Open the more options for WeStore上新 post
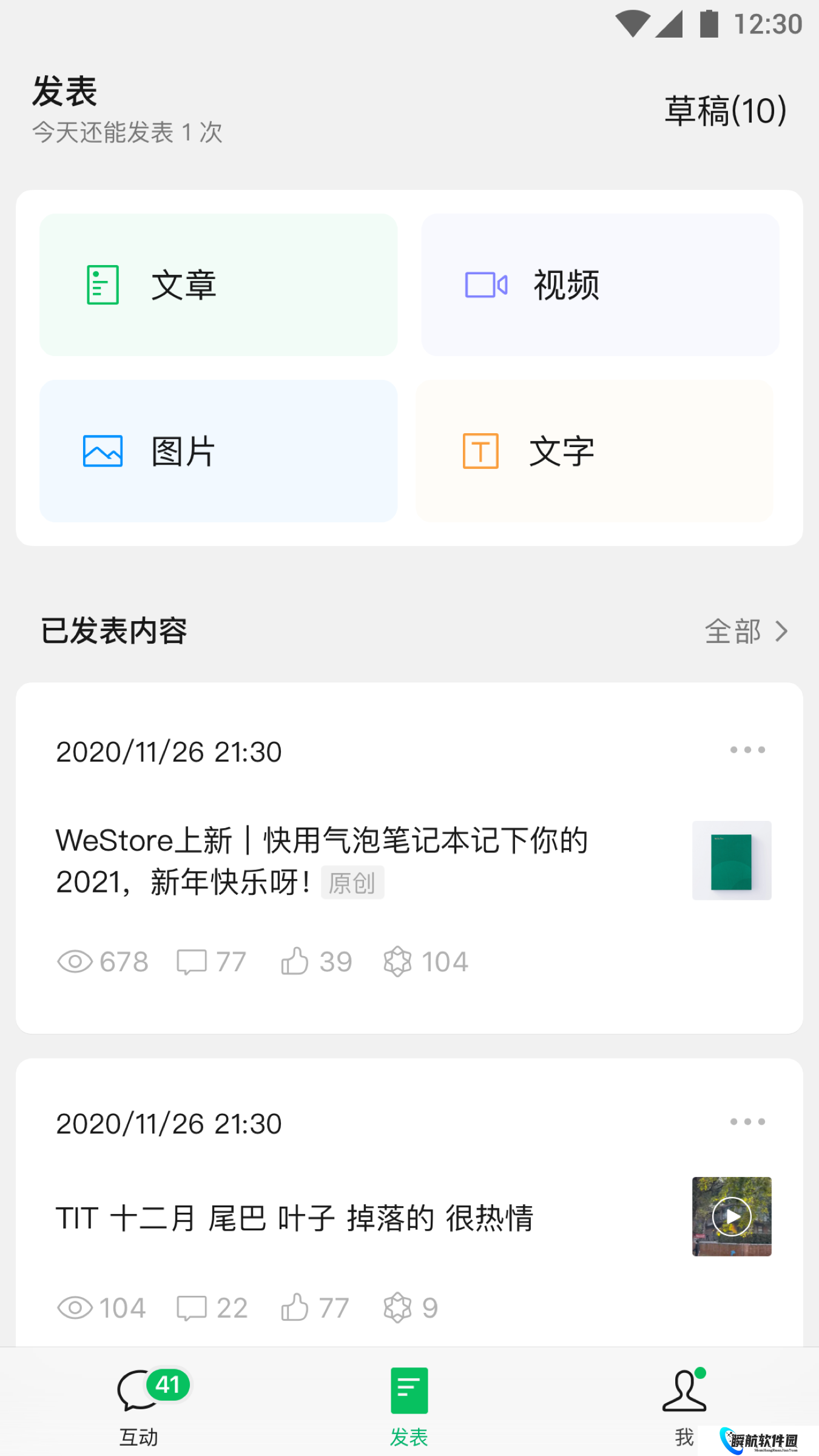Image resolution: width=819 pixels, height=1456 pixels. tap(747, 750)
